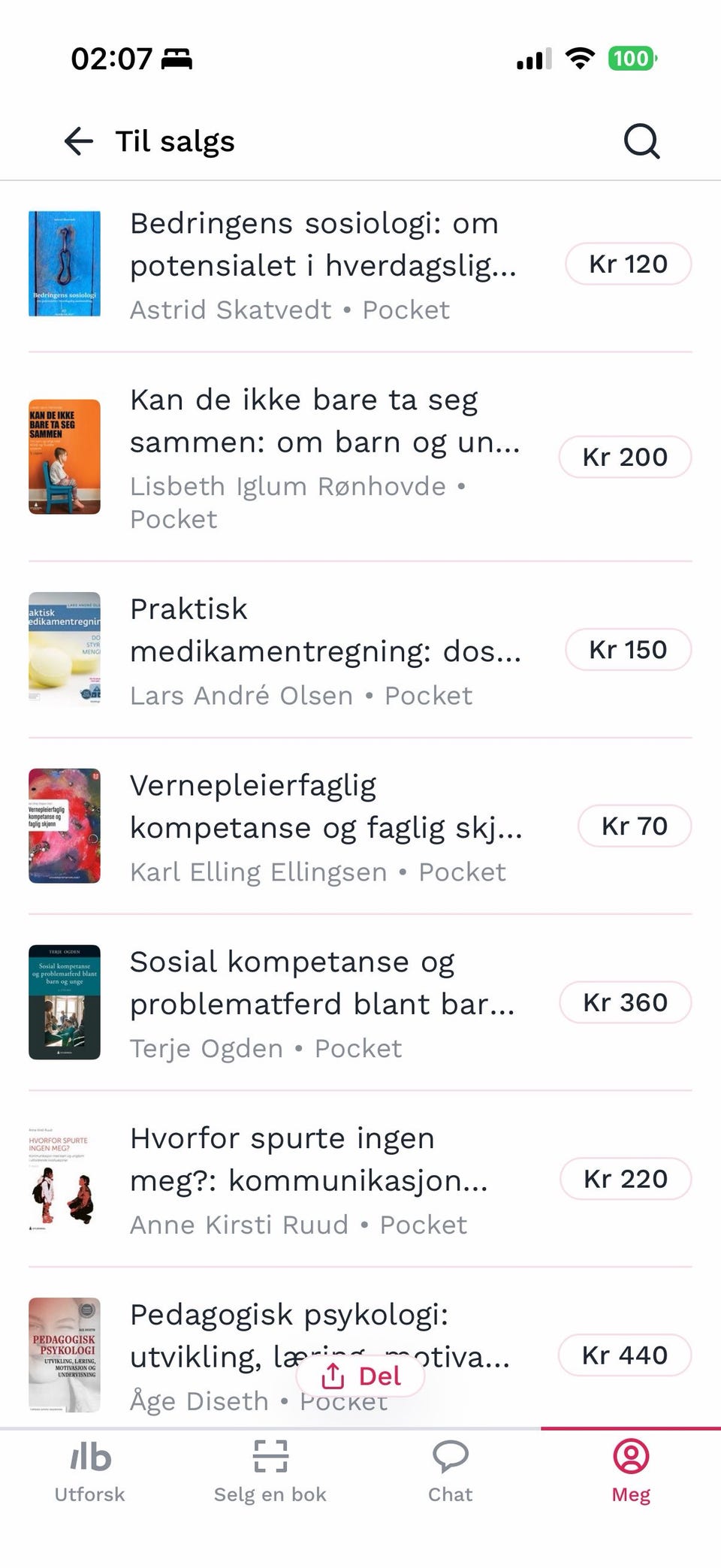The height and width of the screenshot is (1568, 721).
Task: Go to Selg en bok tab
Action: [270, 1471]
